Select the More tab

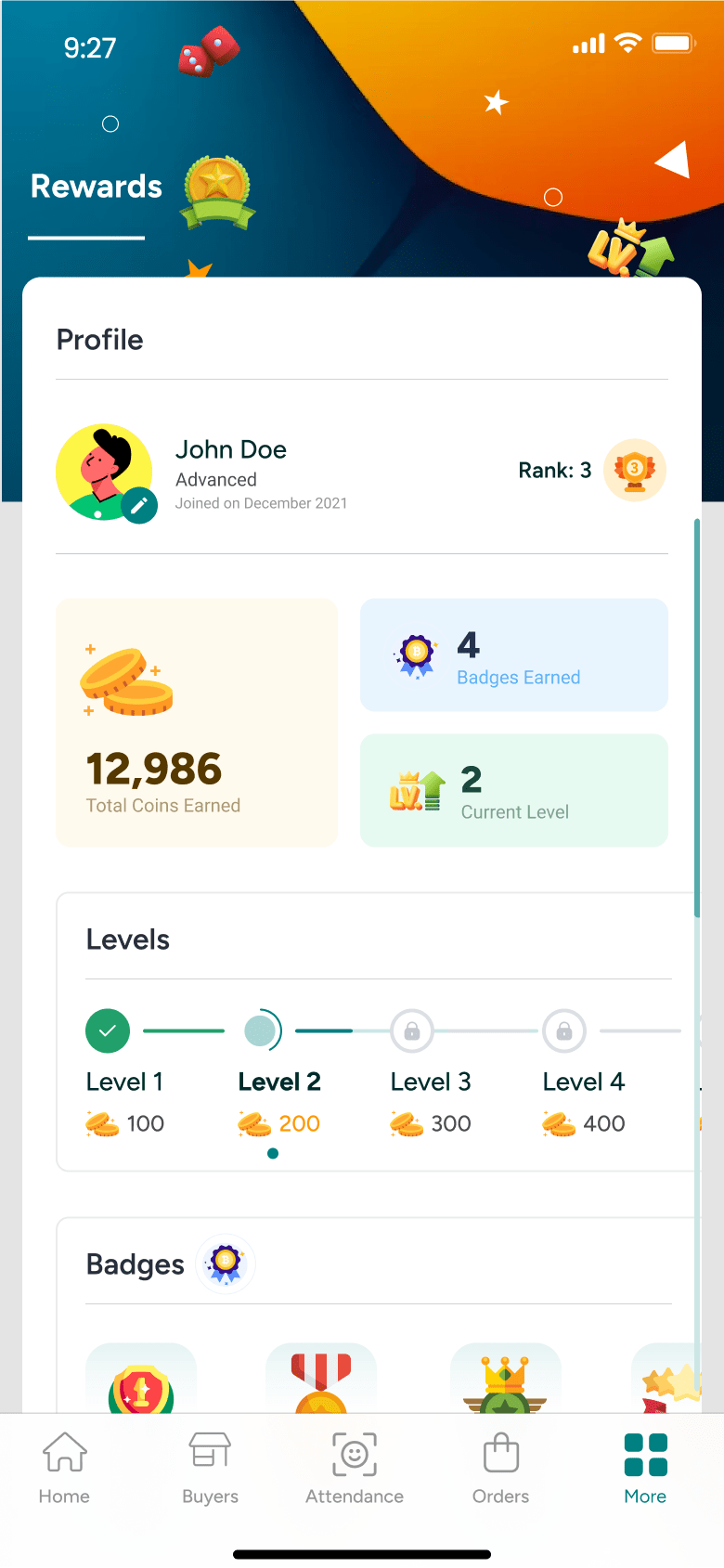pos(645,1467)
